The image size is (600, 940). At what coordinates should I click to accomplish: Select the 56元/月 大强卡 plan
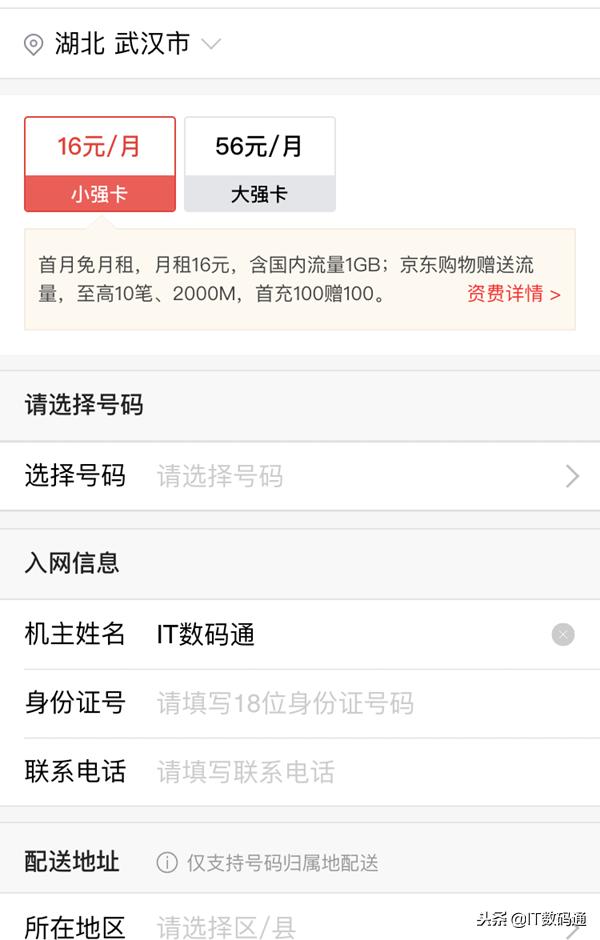259,163
